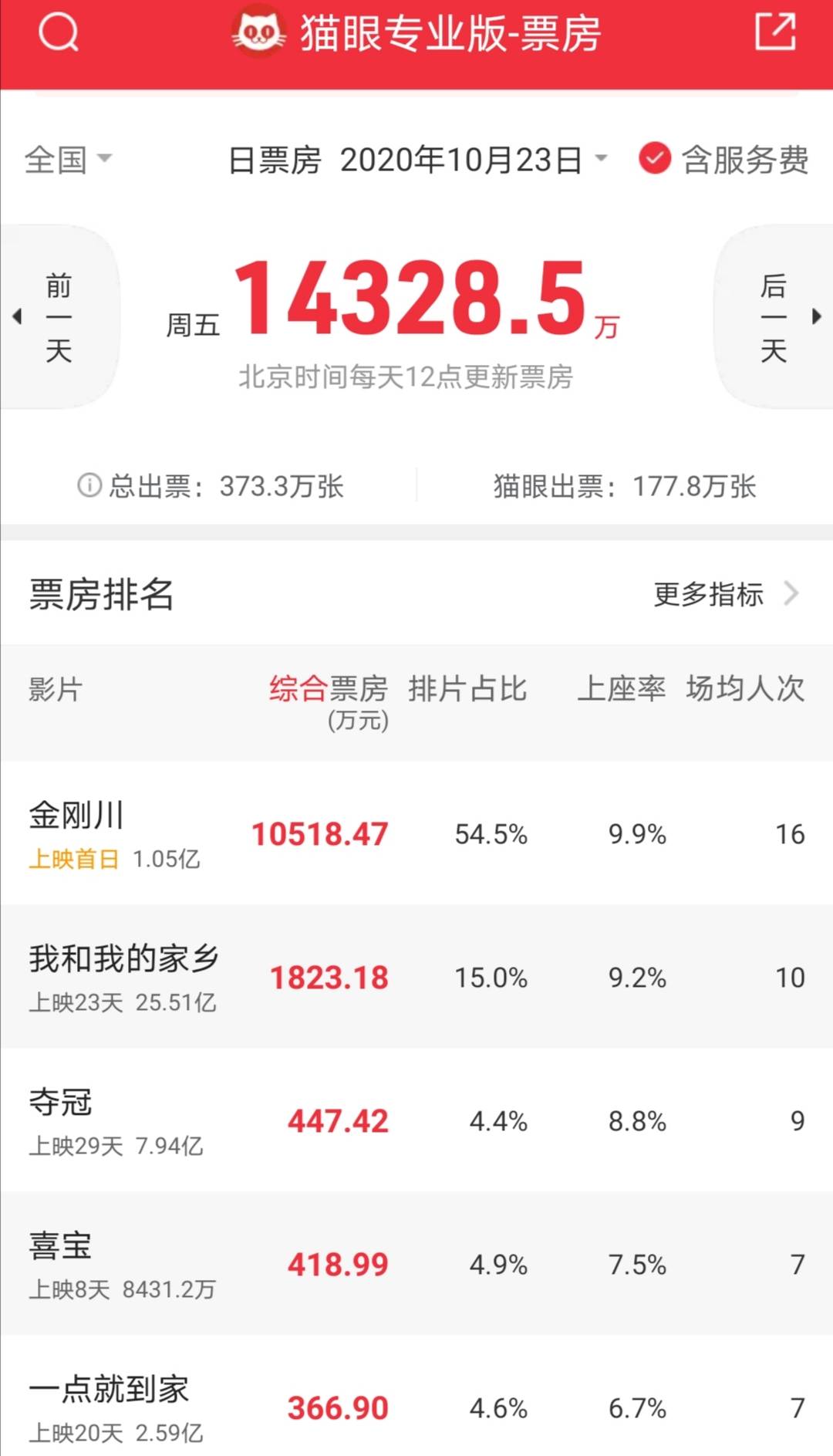Viewport: 833px width, 1456px height.
Task: Open the 喜宝 movie row
Action: (416, 1264)
